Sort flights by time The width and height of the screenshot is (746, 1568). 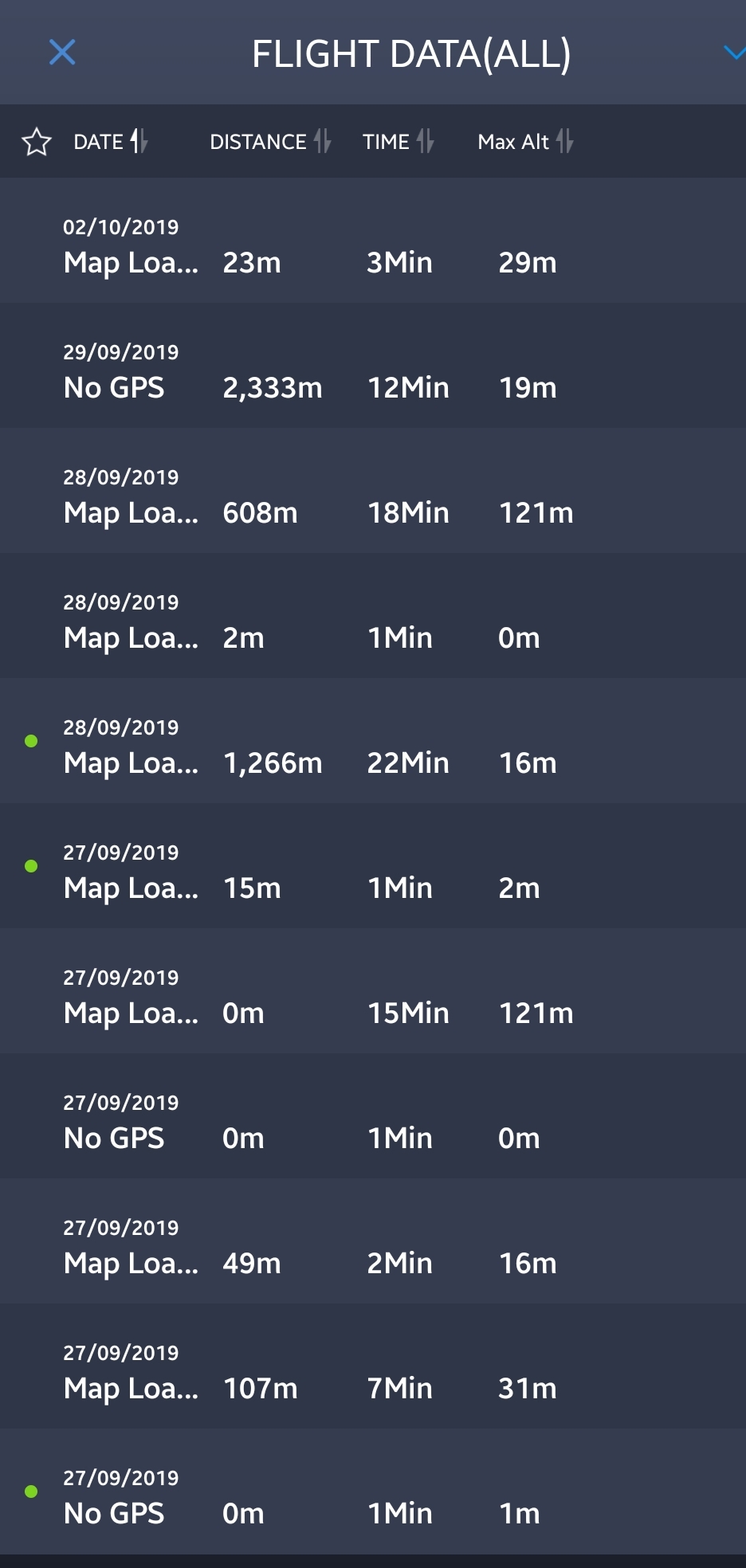(399, 142)
